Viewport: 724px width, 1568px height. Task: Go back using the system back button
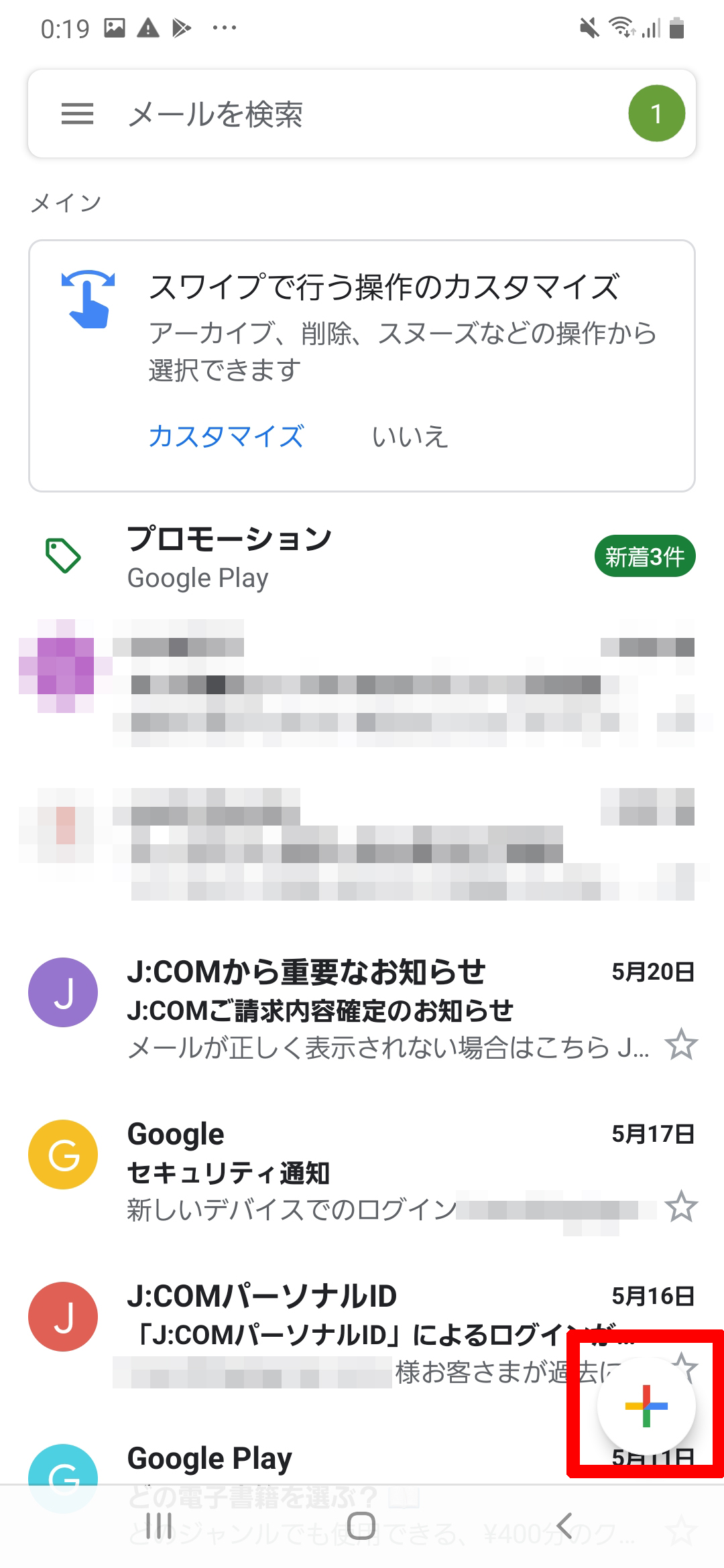coord(564,1526)
